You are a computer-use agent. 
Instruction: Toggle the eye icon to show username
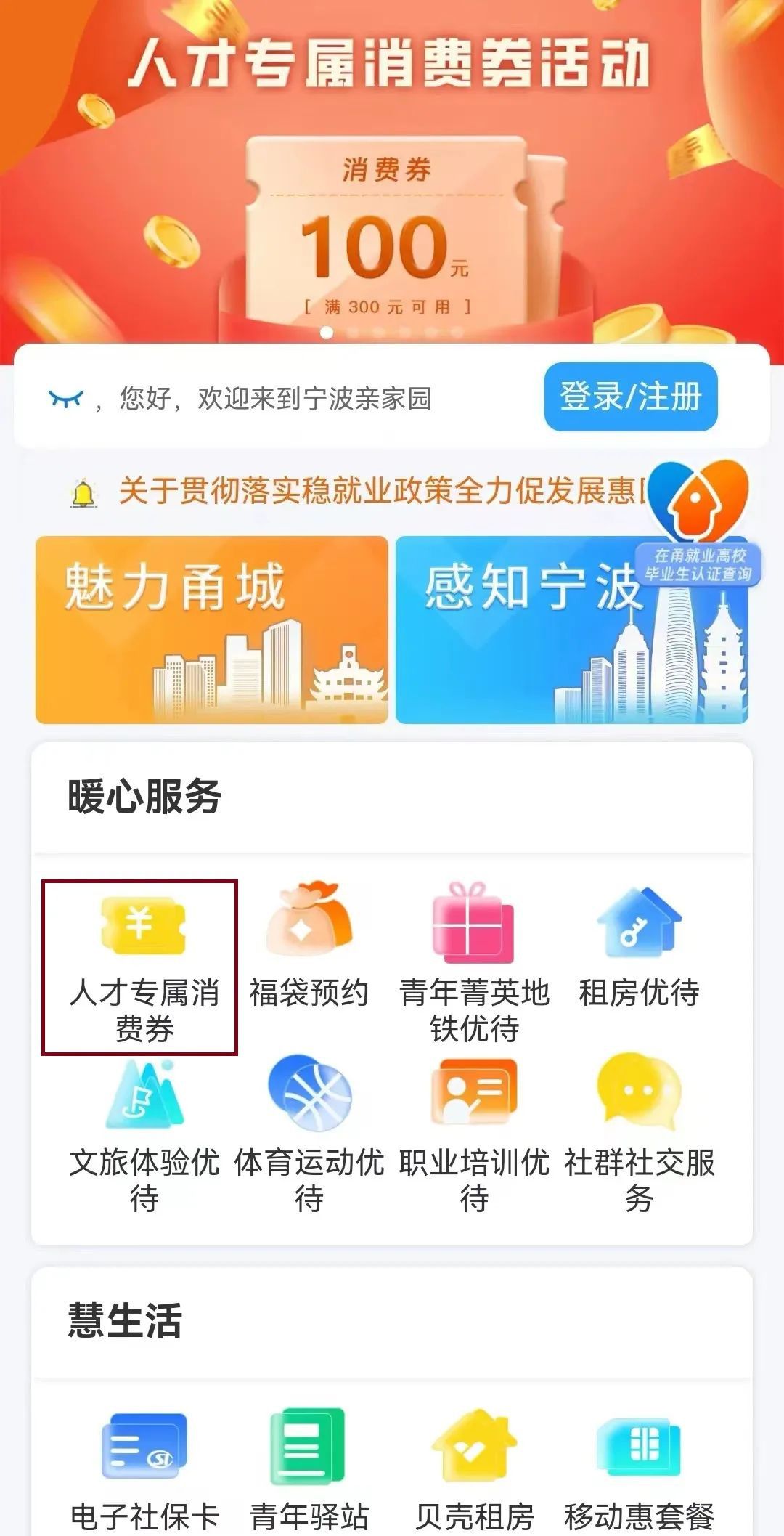(65, 398)
